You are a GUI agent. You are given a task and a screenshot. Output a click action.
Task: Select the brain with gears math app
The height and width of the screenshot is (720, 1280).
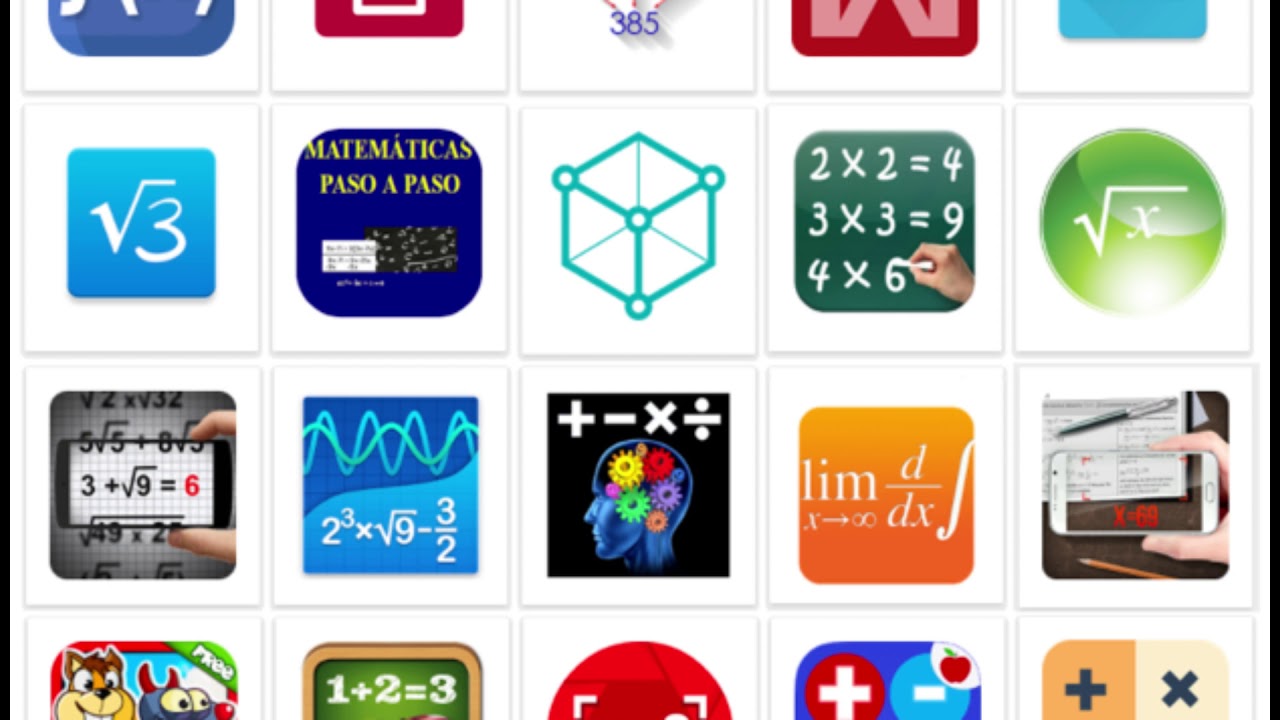point(638,485)
